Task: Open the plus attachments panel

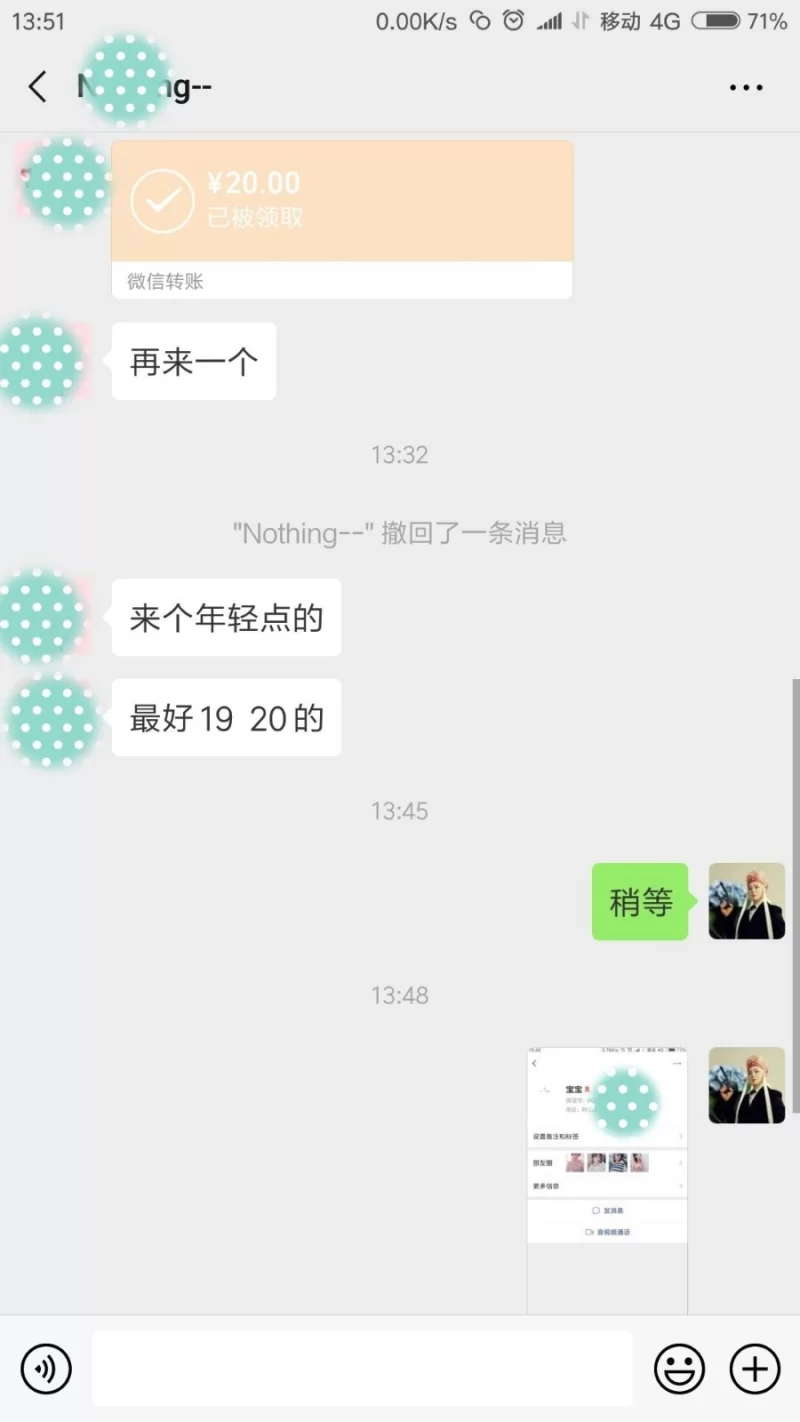Action: [754, 1368]
